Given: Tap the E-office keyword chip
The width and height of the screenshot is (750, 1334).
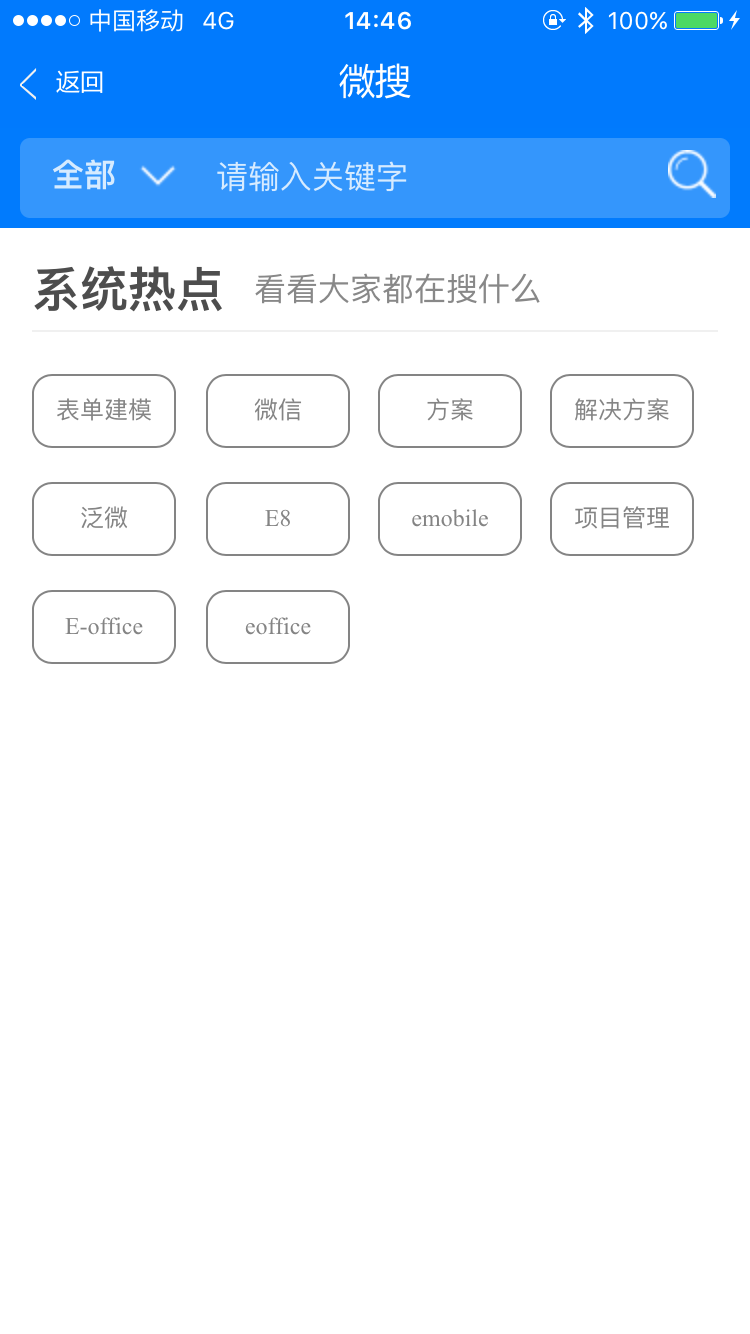Looking at the screenshot, I should click(104, 627).
